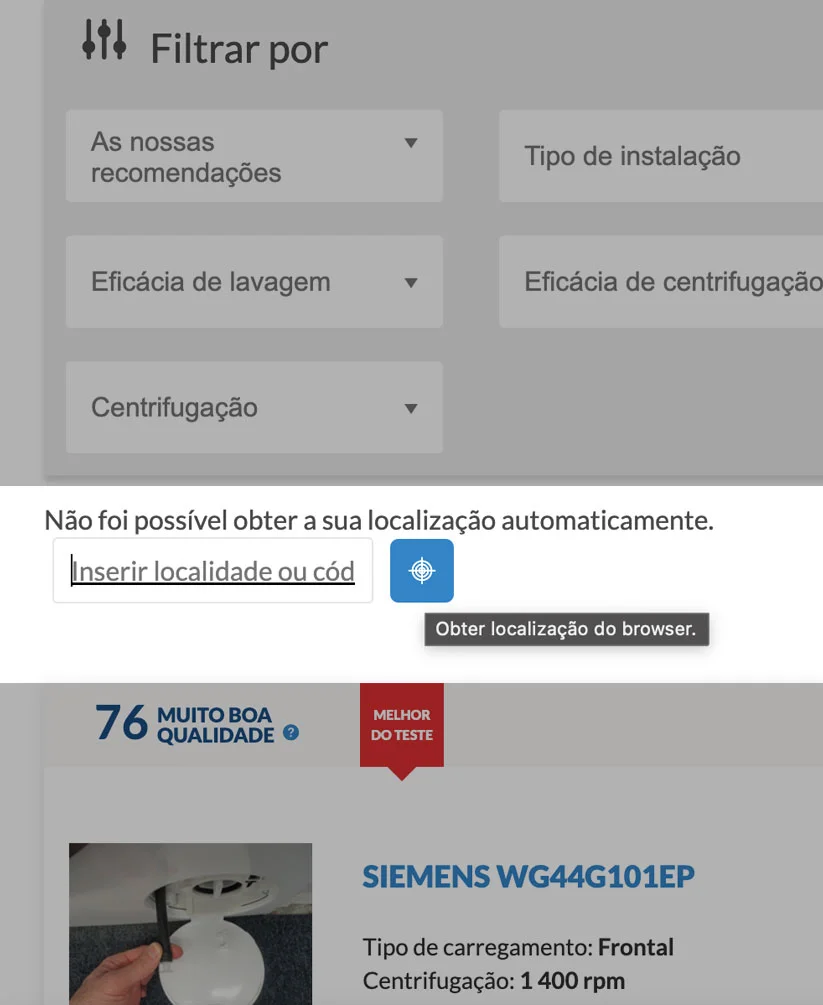
Task: Open the 'Eficácia de lavagem' dropdown arrow
Action: click(x=411, y=282)
